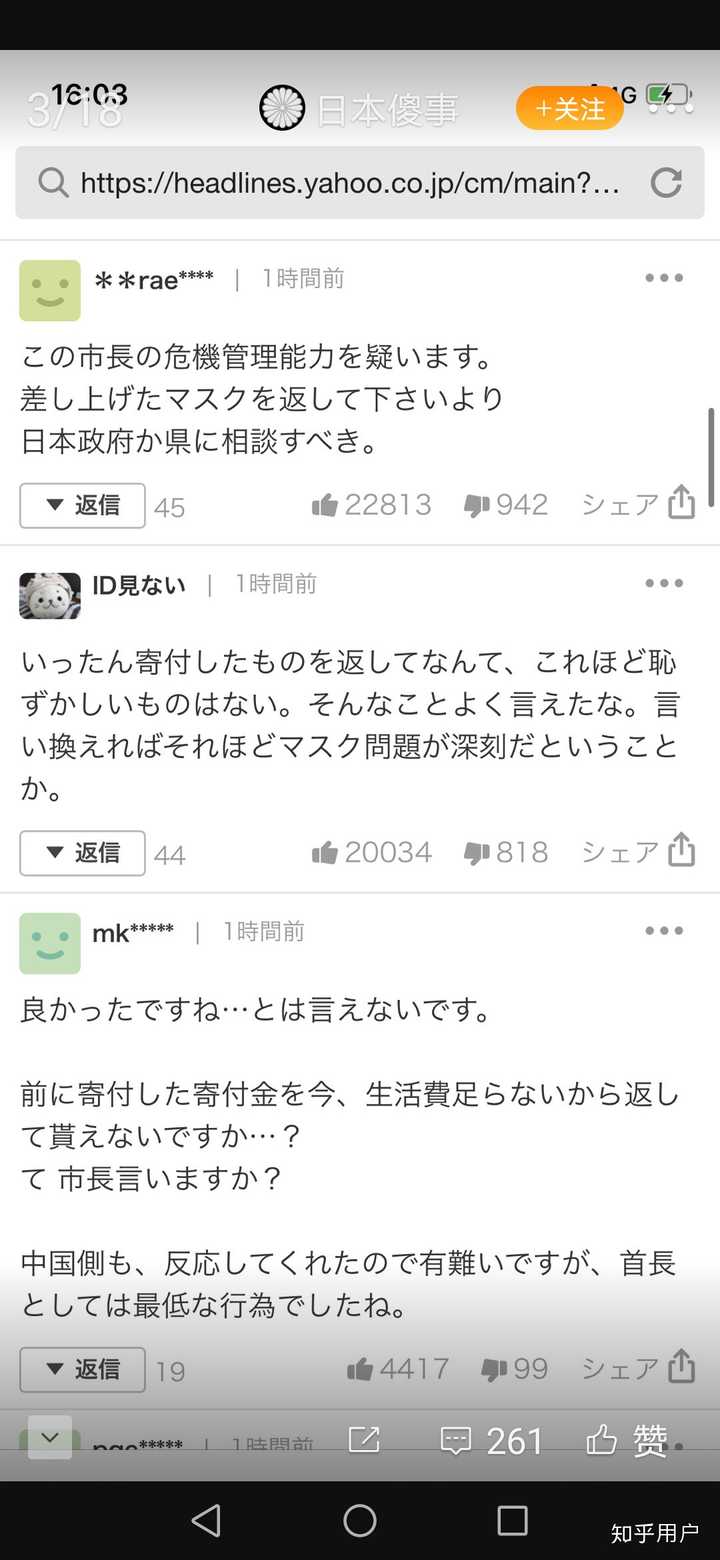Expand replies with 返信 under ID見ない's comment
The height and width of the screenshot is (1560, 720).
tap(83, 853)
